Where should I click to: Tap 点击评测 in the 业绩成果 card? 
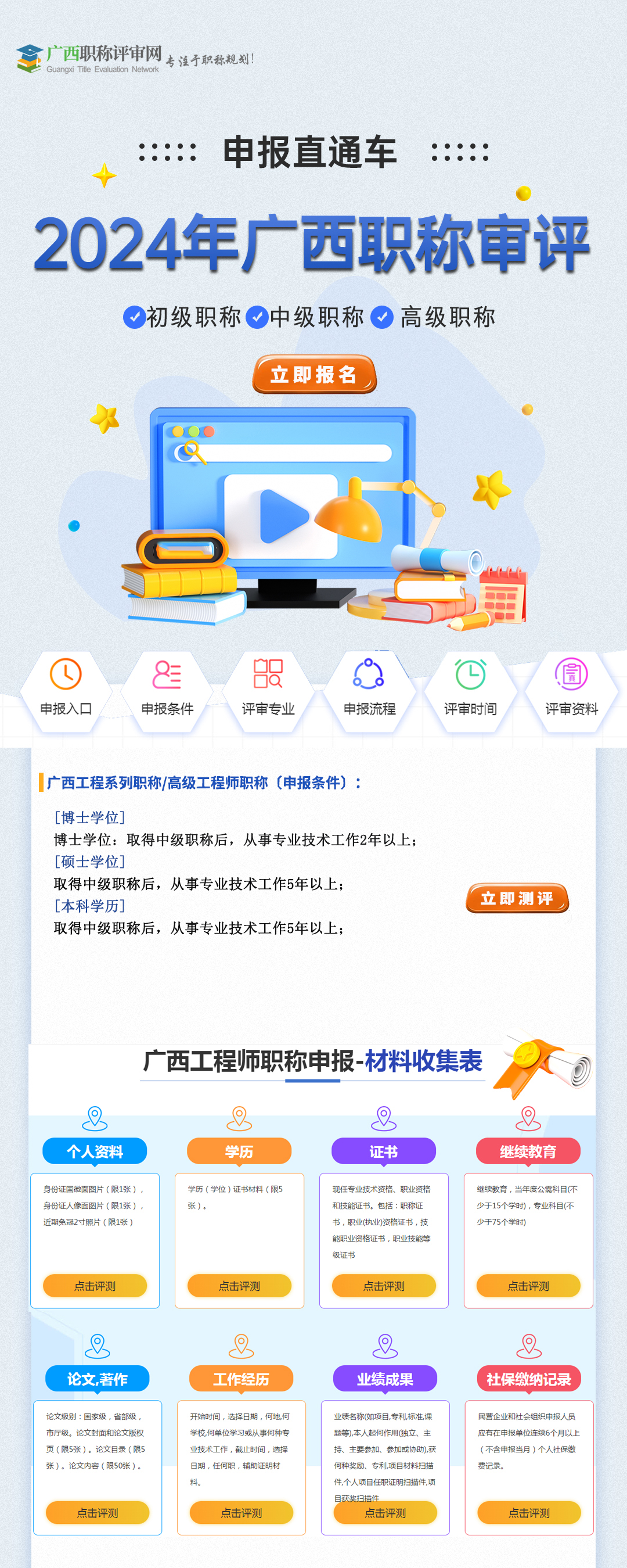point(385,1513)
